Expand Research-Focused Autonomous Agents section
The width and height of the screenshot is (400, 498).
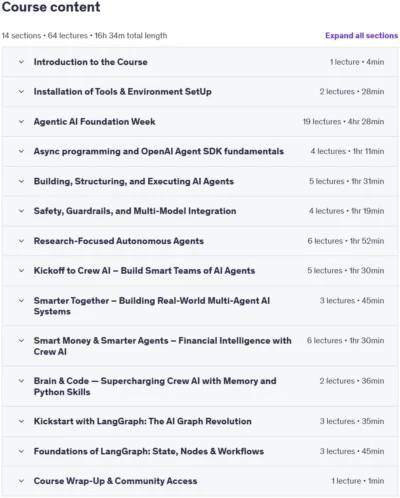pyautogui.click(x=200, y=241)
